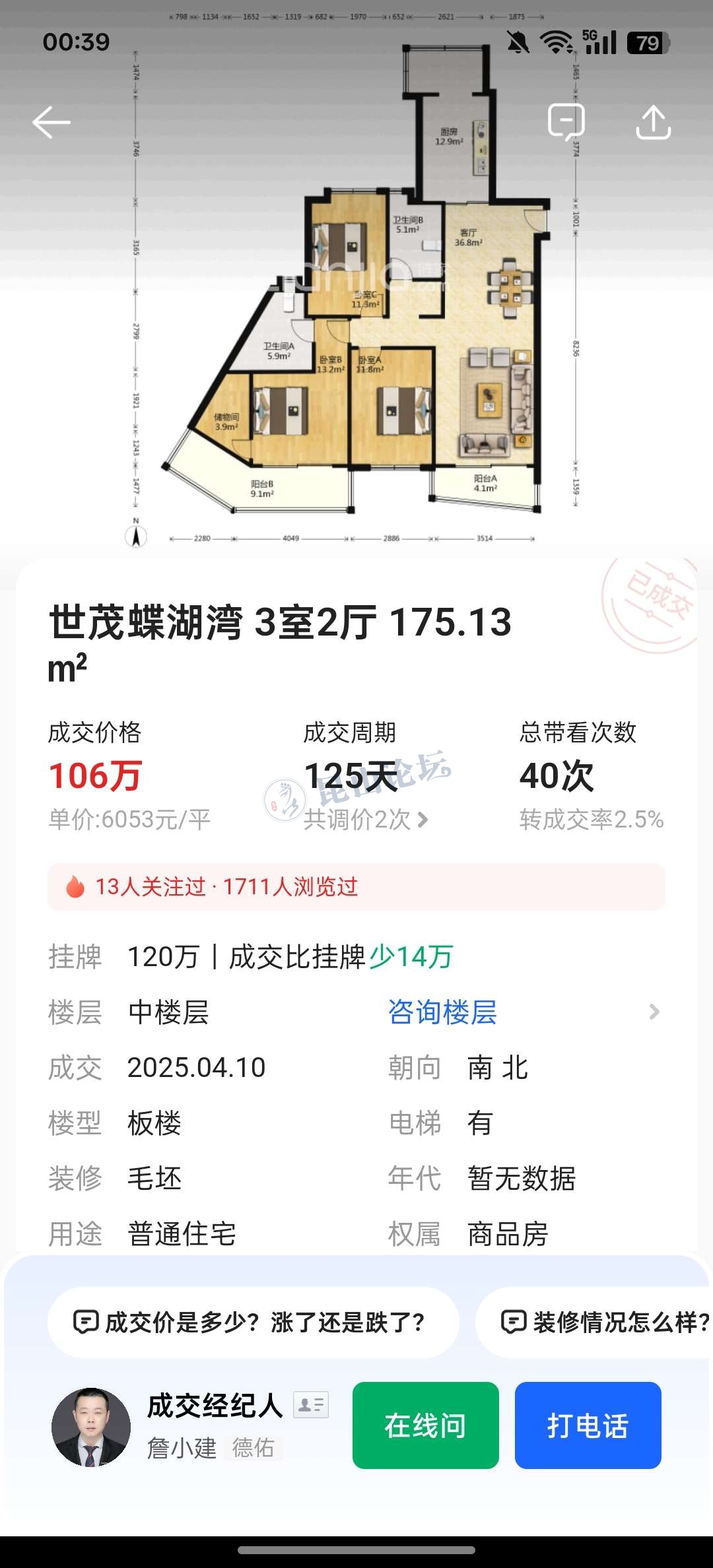This screenshot has height=1568, width=713.
Task: Share this listing
Action: (653, 122)
